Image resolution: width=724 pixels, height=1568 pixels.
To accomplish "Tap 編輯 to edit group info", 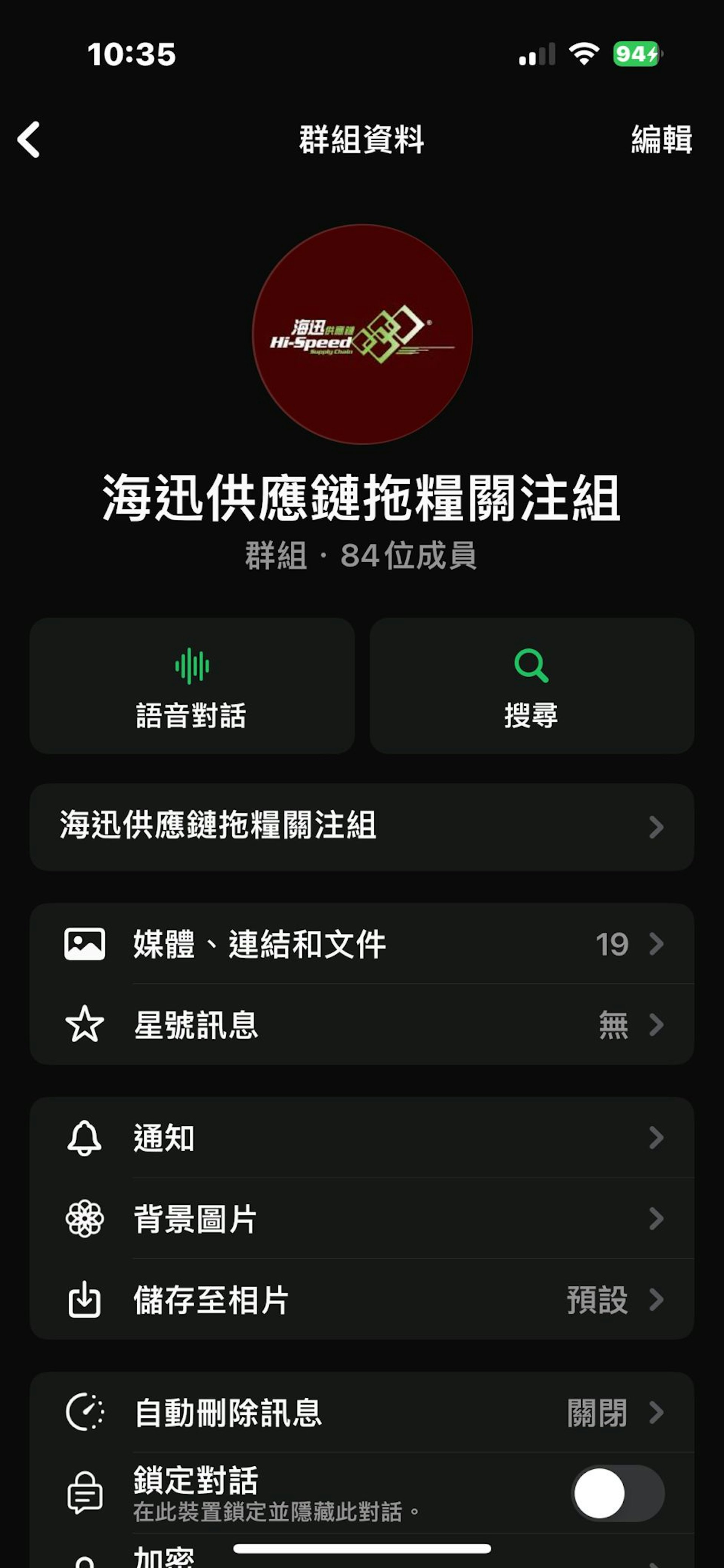I will point(661,139).
